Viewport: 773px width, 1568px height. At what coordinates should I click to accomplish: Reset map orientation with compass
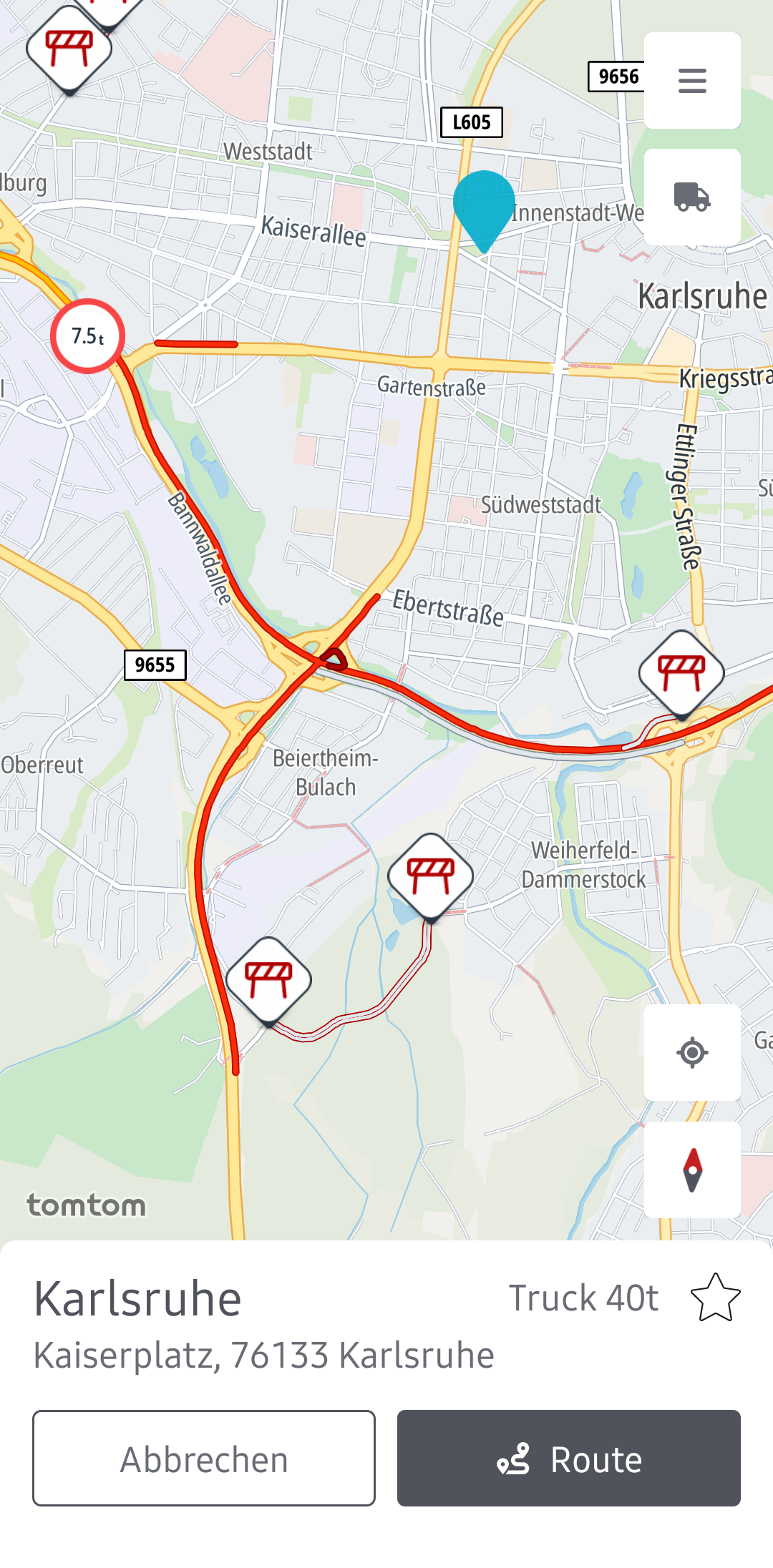tap(692, 1170)
